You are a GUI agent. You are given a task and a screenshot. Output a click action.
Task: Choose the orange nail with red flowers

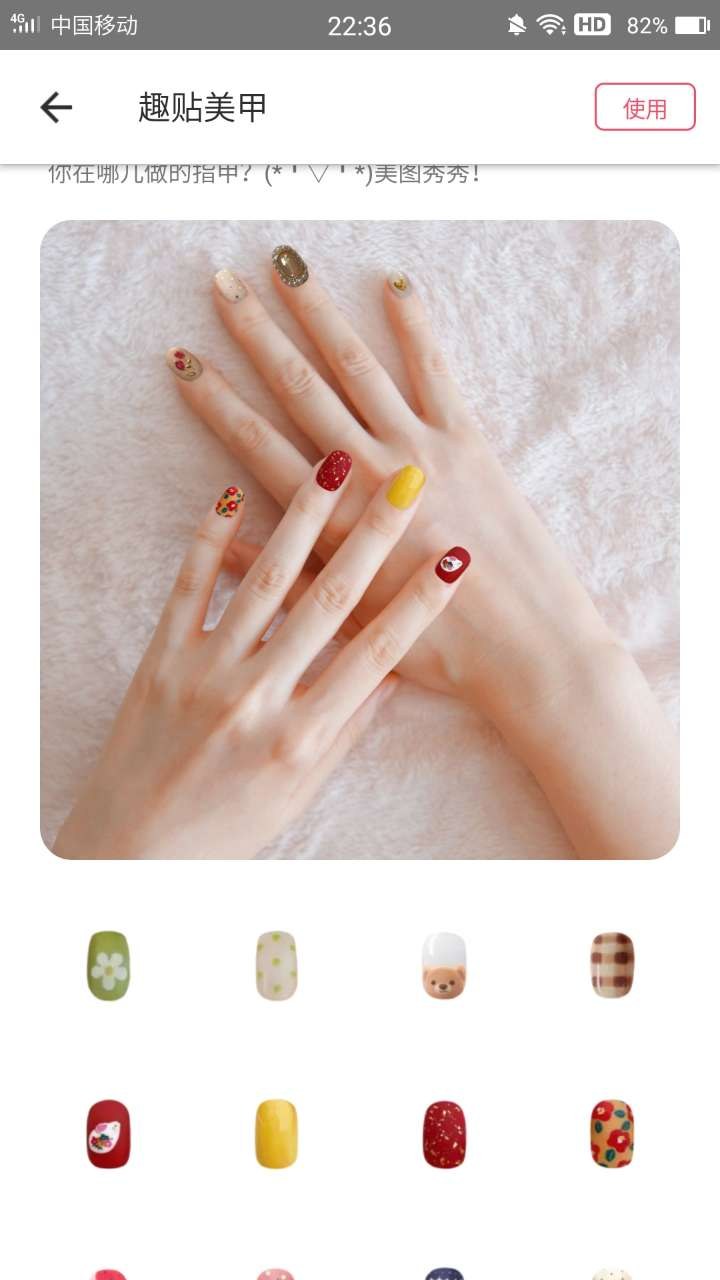612,1134
